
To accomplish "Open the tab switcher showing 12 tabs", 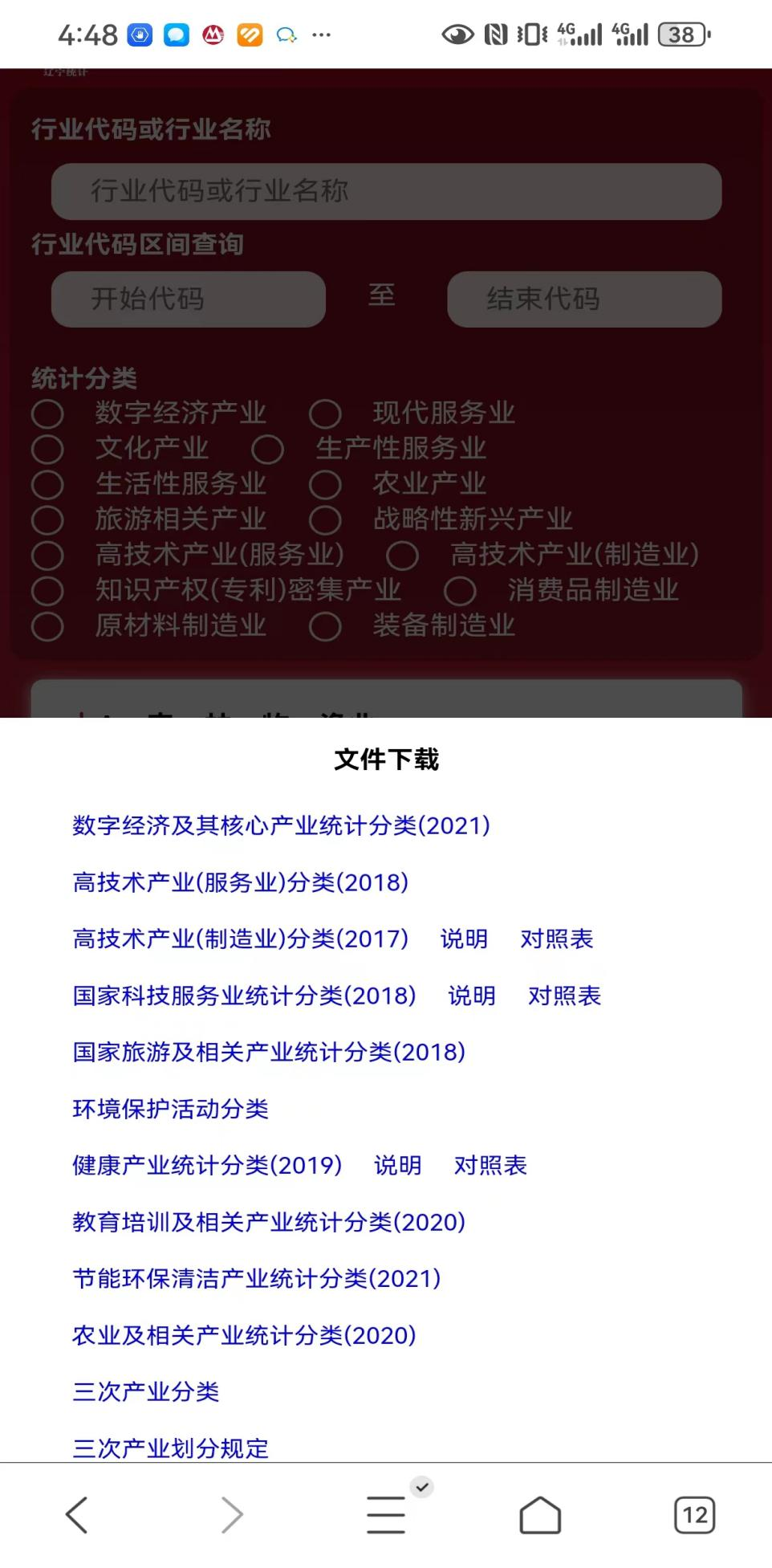I will point(694,1515).
